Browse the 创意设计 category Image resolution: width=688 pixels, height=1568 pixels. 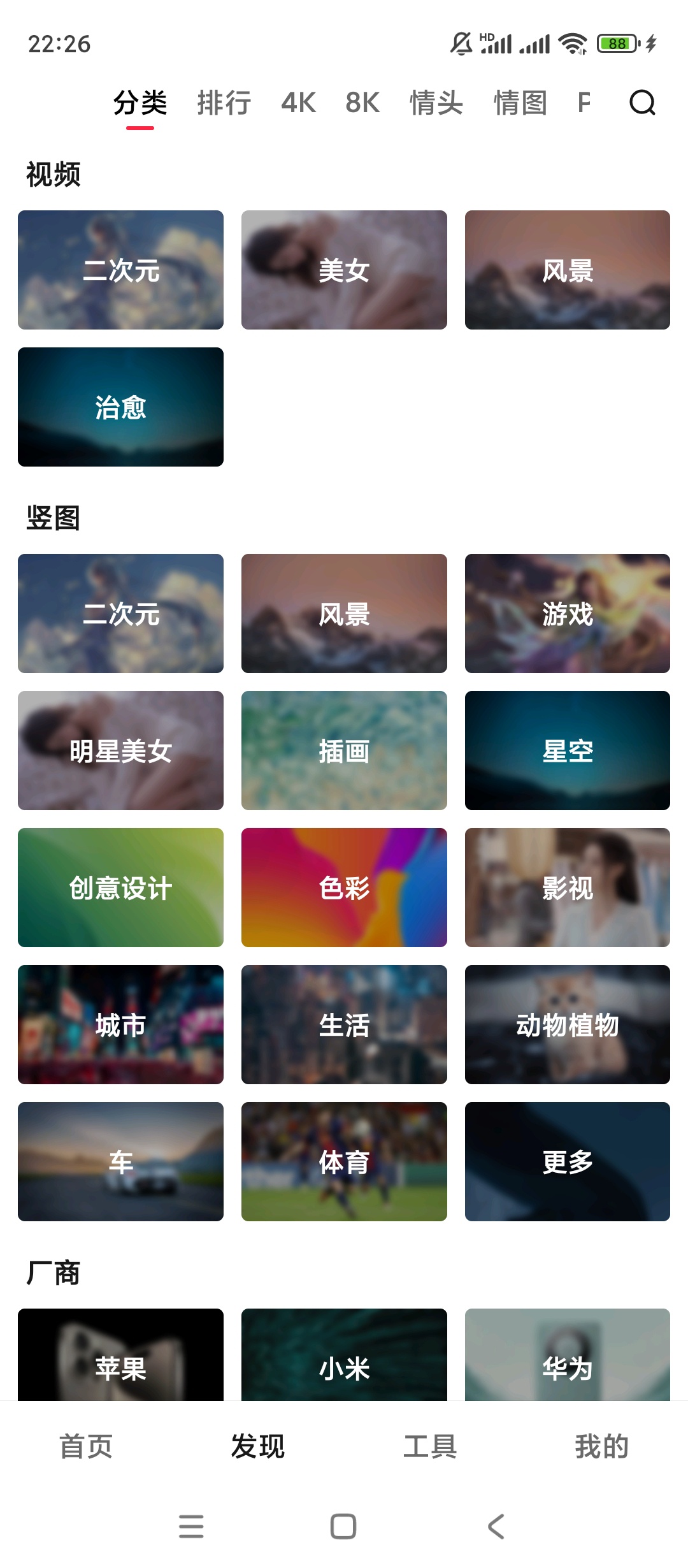(x=120, y=887)
